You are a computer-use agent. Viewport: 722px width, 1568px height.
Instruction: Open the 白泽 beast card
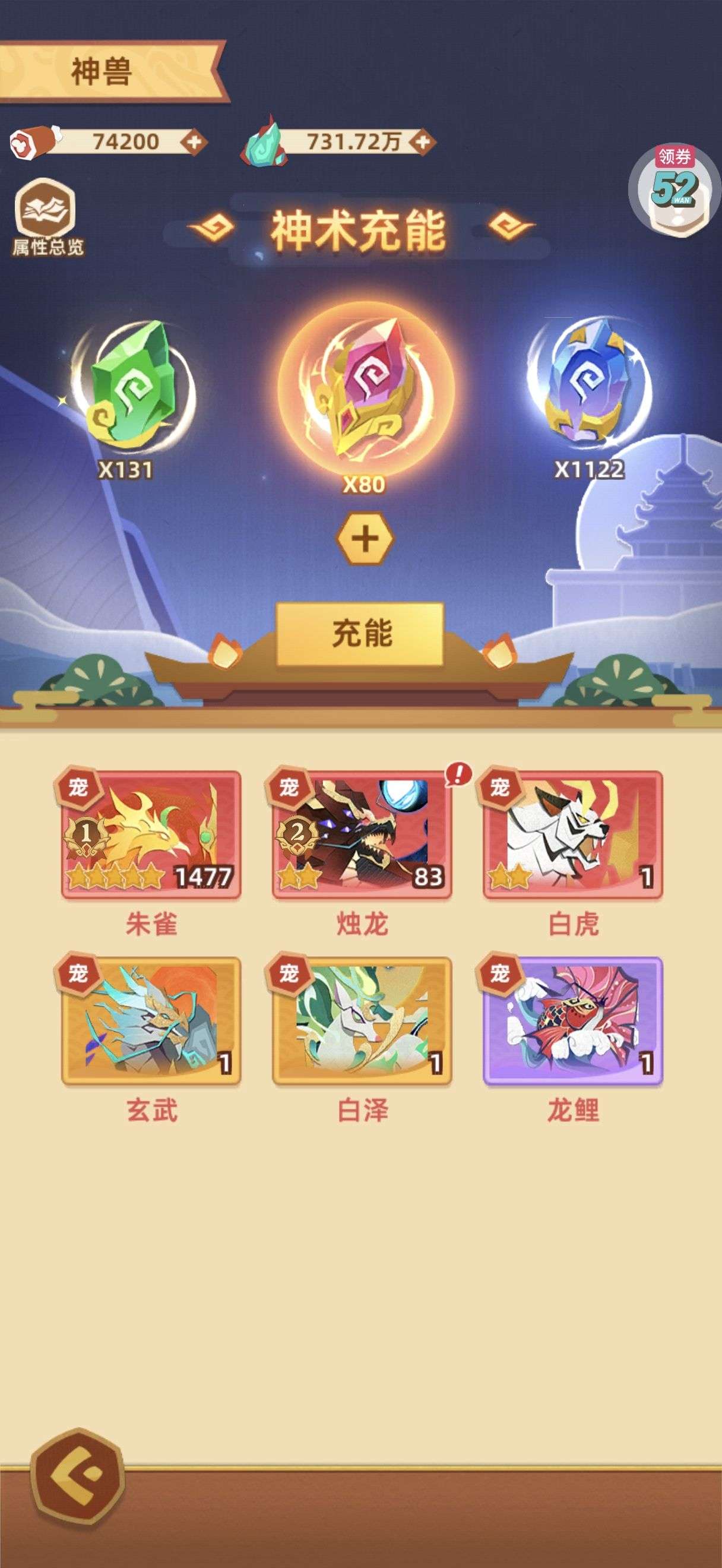point(362,1021)
